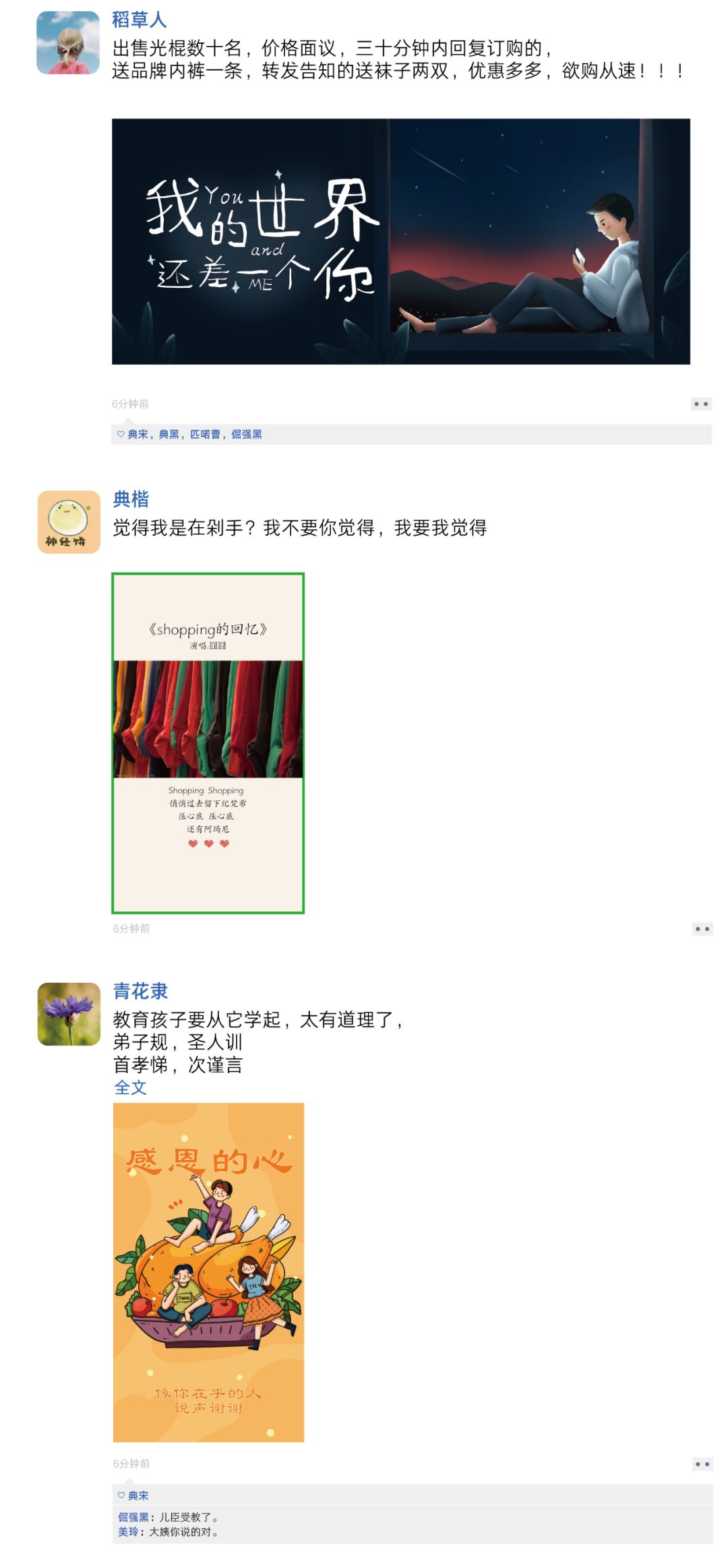View 稻草人's posted banner image
This screenshot has width=728, height=1568.
[400, 241]
